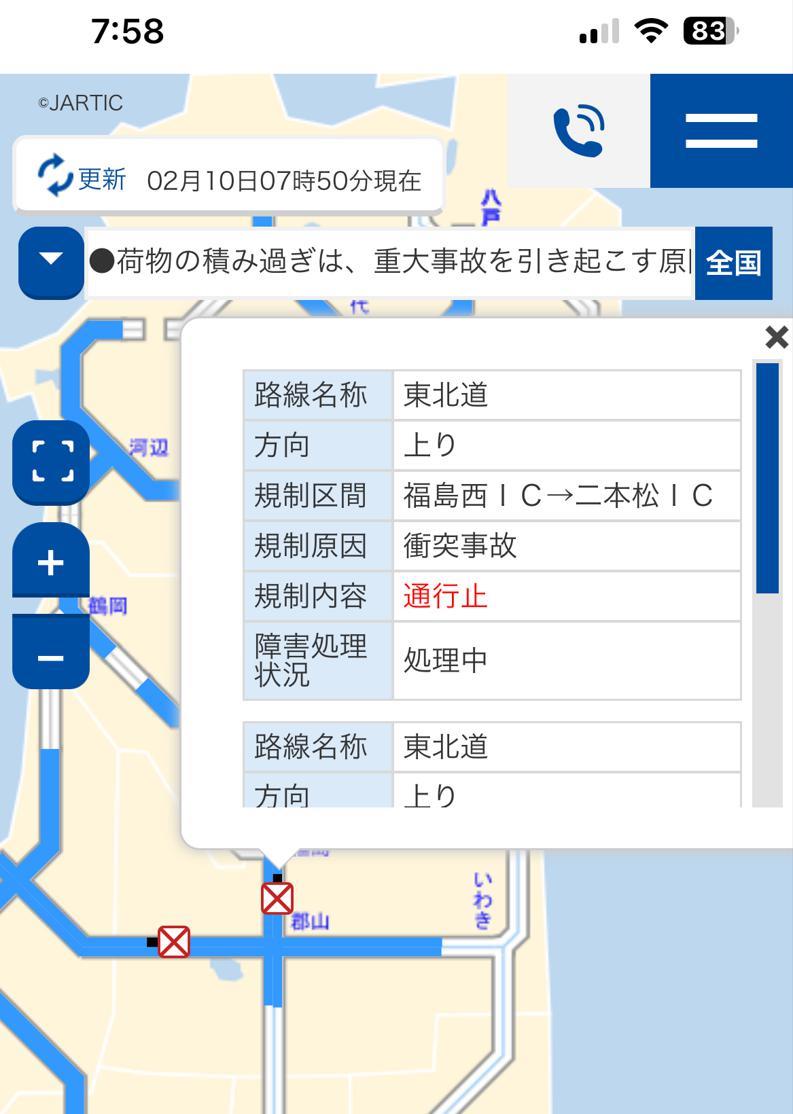This screenshot has width=793, height=1114.
Task: Tap the road closure marker west of 郡山
Action: tap(174, 941)
